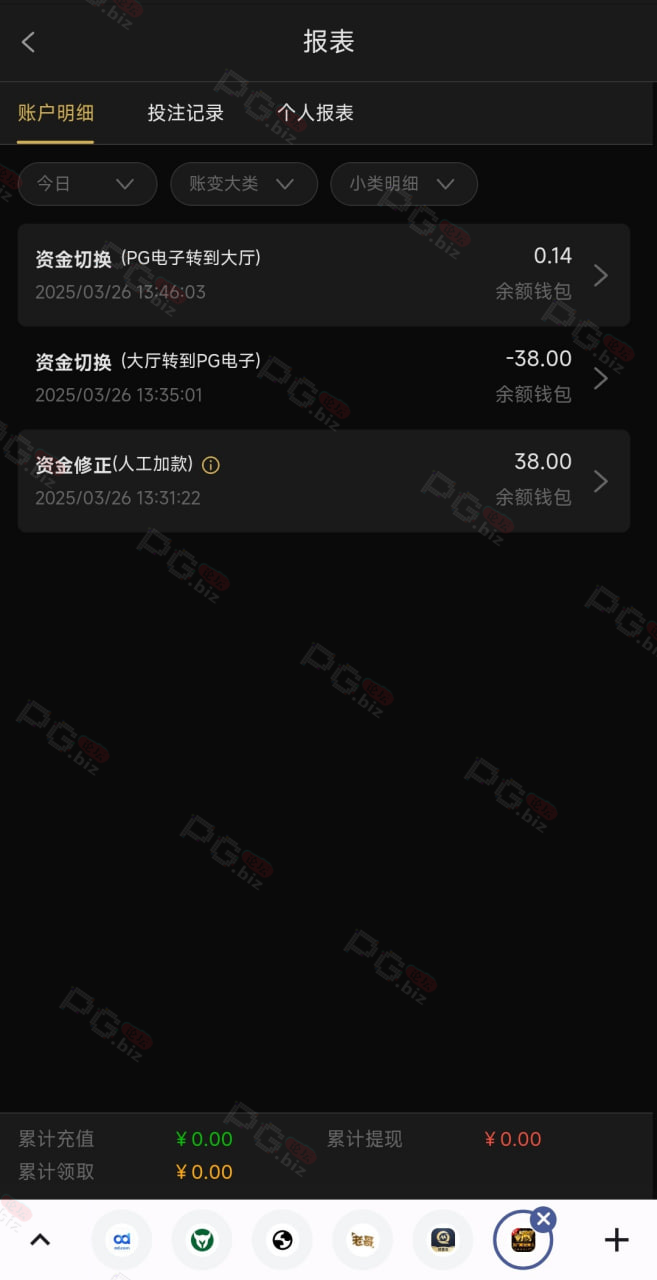
Task: Add a new browser tab
Action: (x=617, y=1240)
